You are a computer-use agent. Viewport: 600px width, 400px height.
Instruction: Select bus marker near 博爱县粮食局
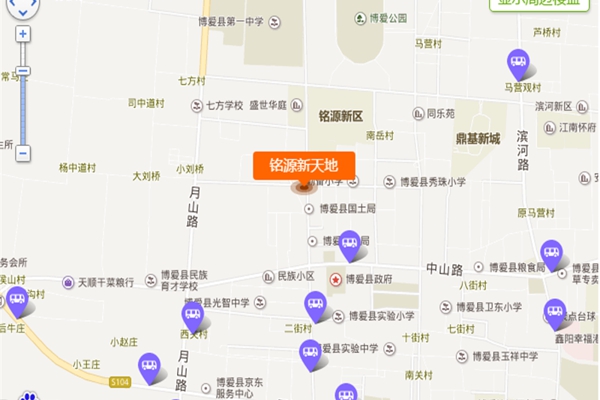click(551, 253)
